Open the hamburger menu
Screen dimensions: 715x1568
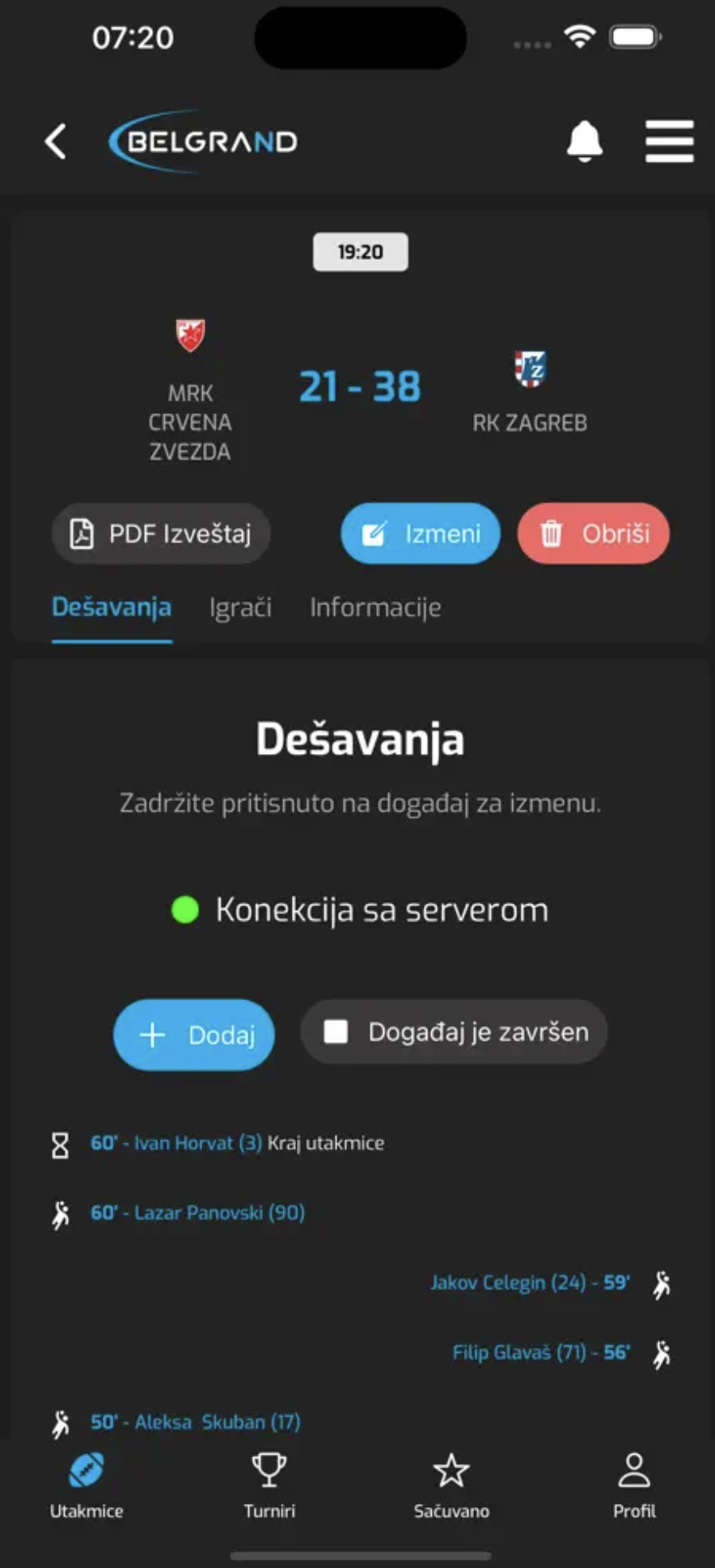[669, 142]
